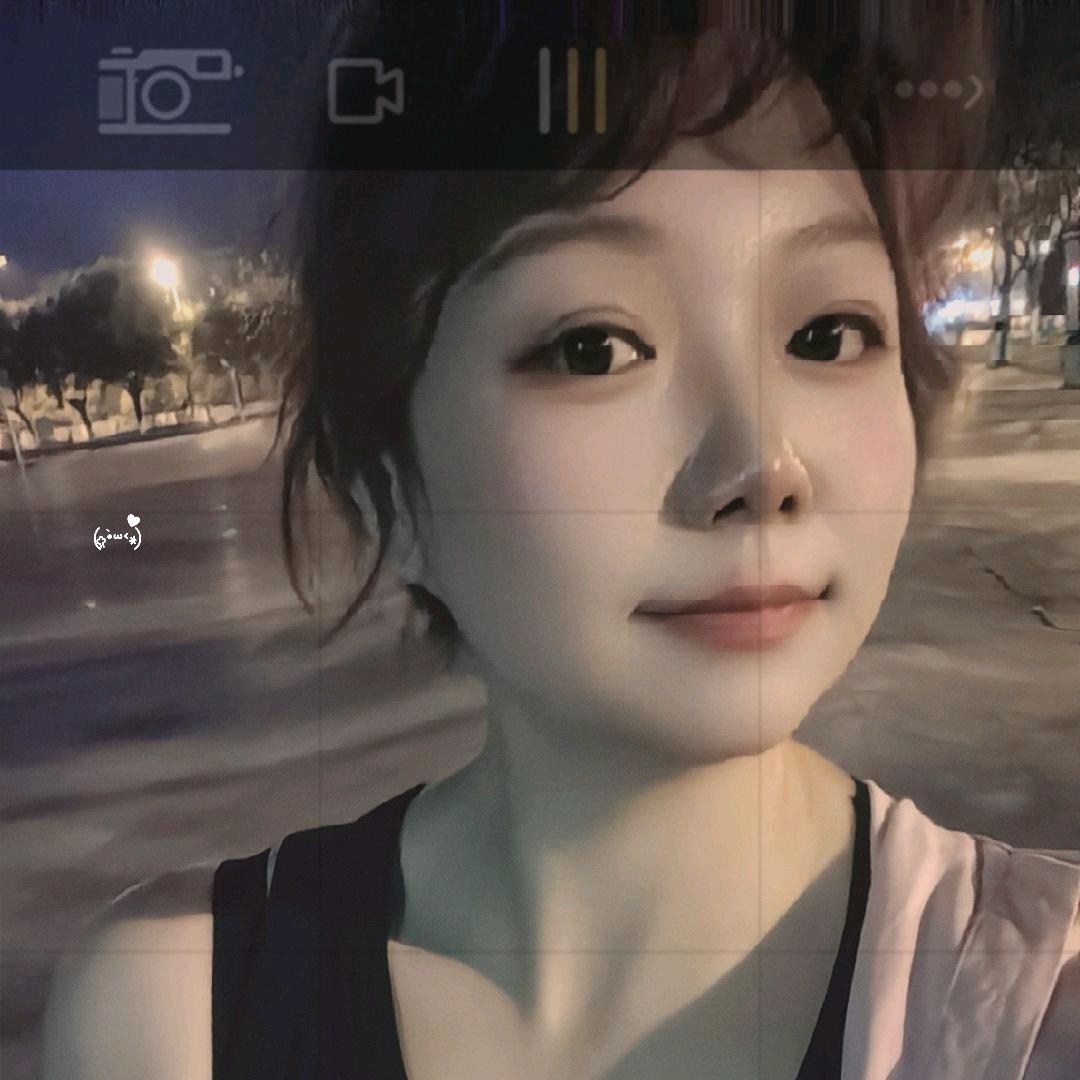Open the three-bar filter settings
The height and width of the screenshot is (1080, 1080).
pos(573,91)
